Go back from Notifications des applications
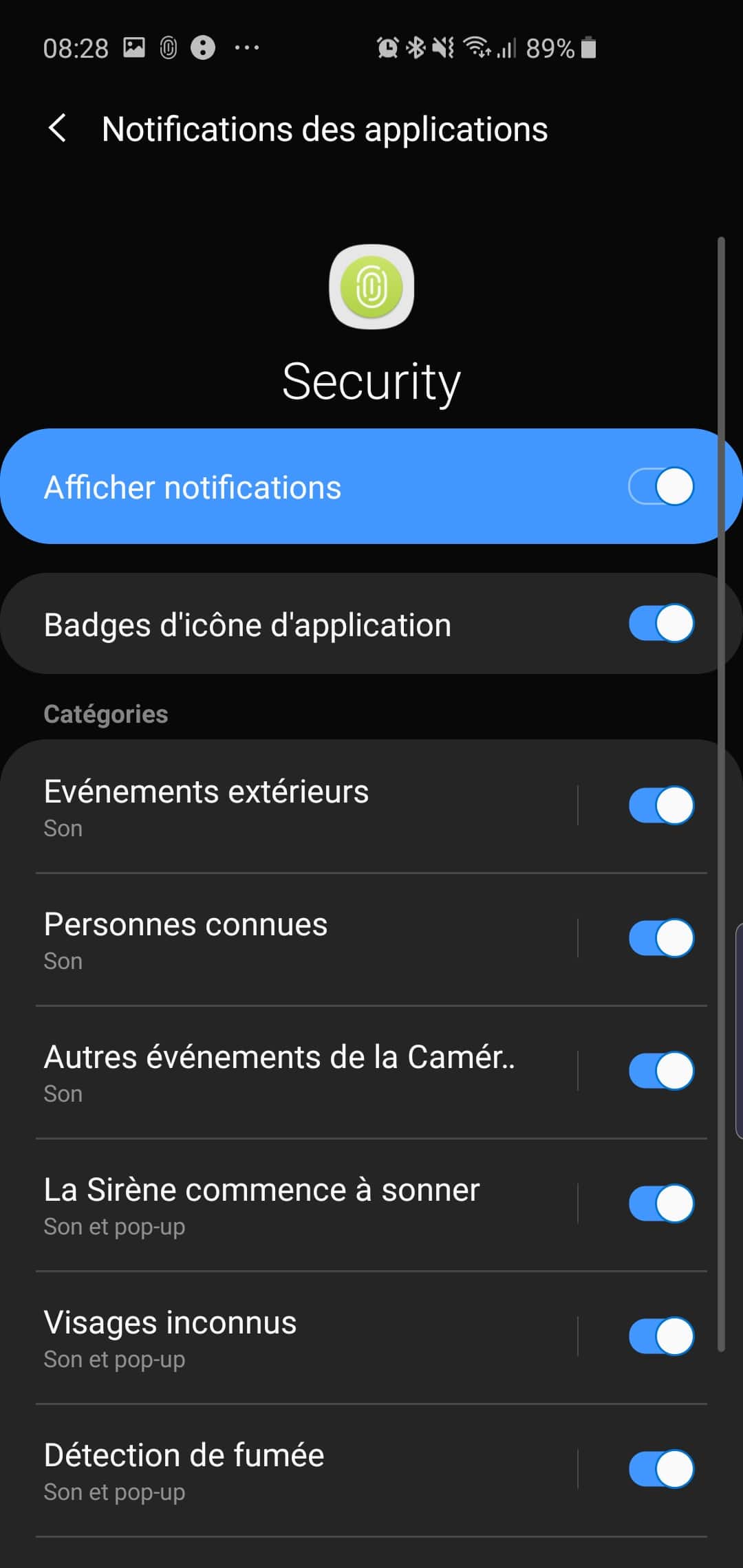 tap(58, 129)
